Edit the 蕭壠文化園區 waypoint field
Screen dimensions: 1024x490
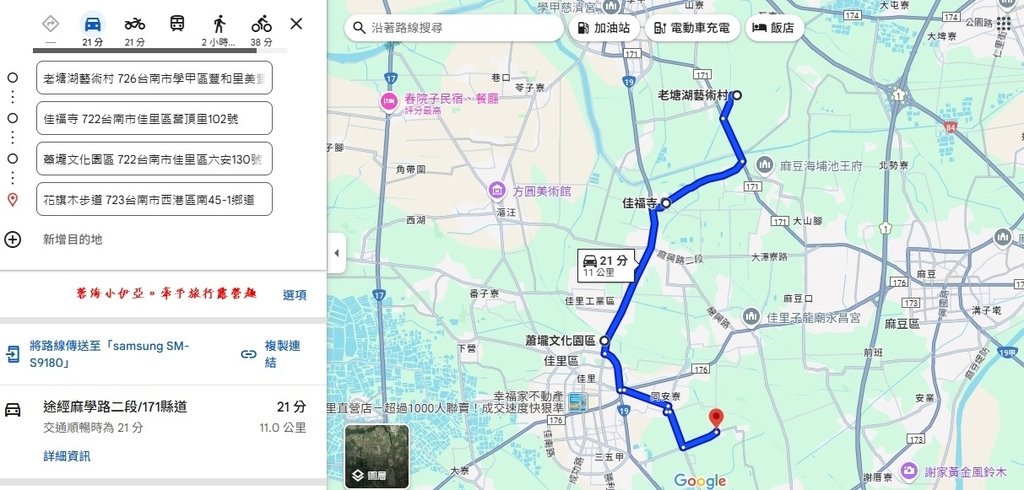[x=154, y=158]
